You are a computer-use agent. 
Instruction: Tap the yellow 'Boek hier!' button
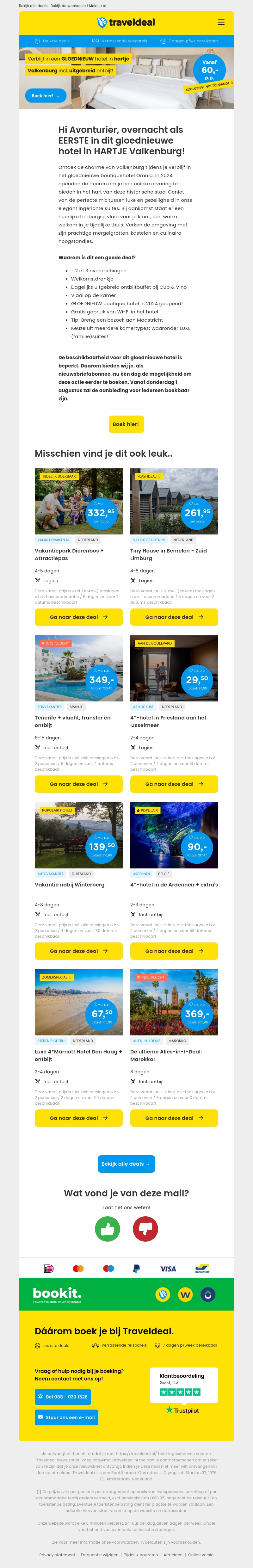[x=126, y=424]
